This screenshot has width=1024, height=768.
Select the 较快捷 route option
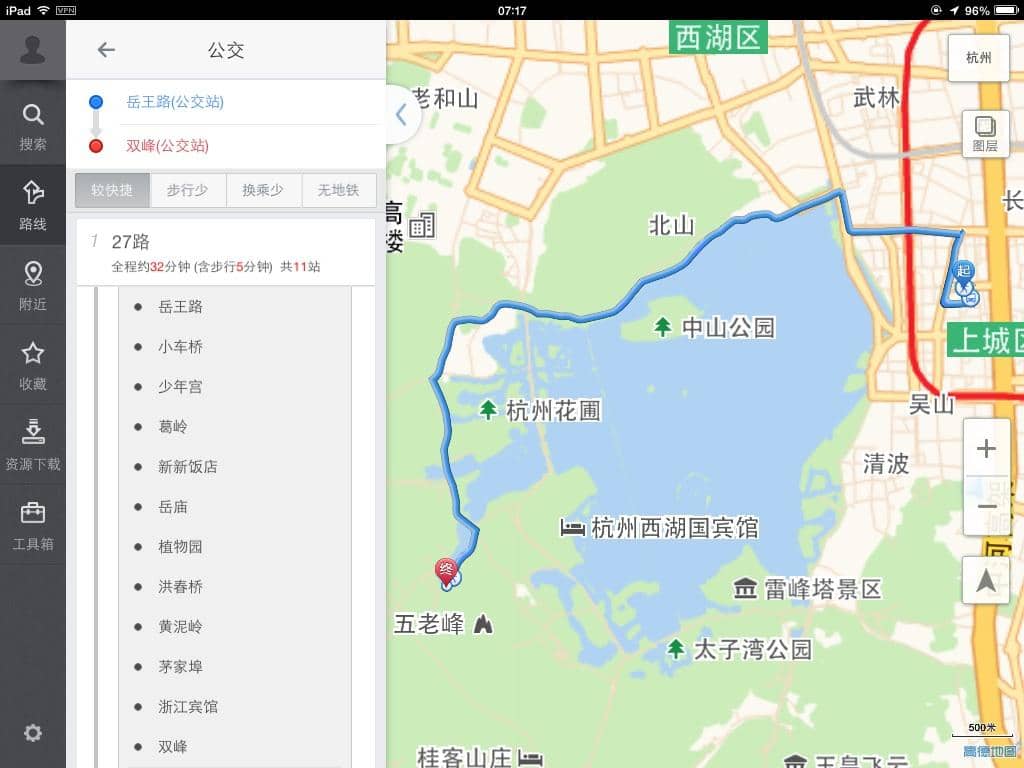112,190
